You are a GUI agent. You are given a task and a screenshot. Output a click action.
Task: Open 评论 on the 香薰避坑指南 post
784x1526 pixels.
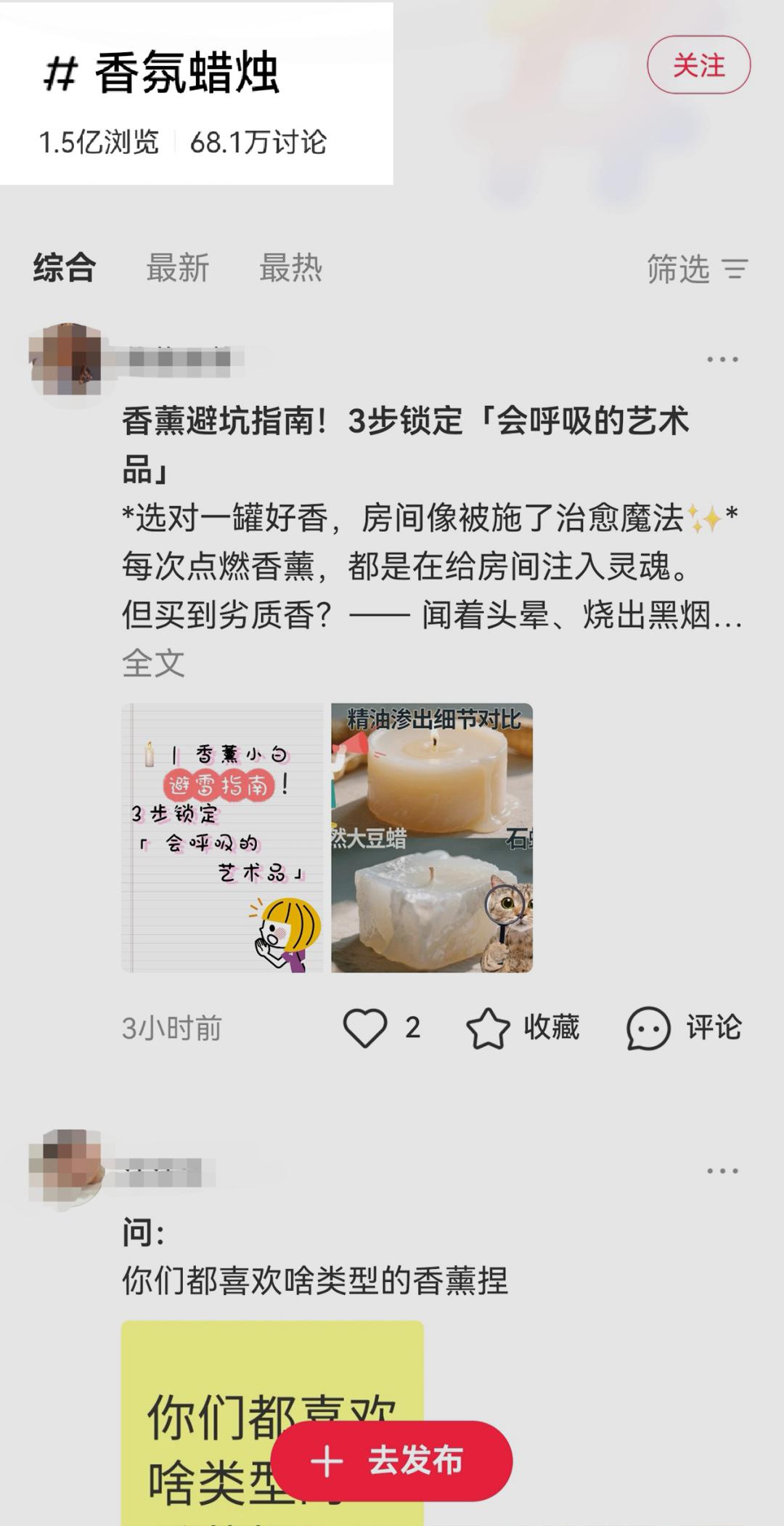(684, 1028)
